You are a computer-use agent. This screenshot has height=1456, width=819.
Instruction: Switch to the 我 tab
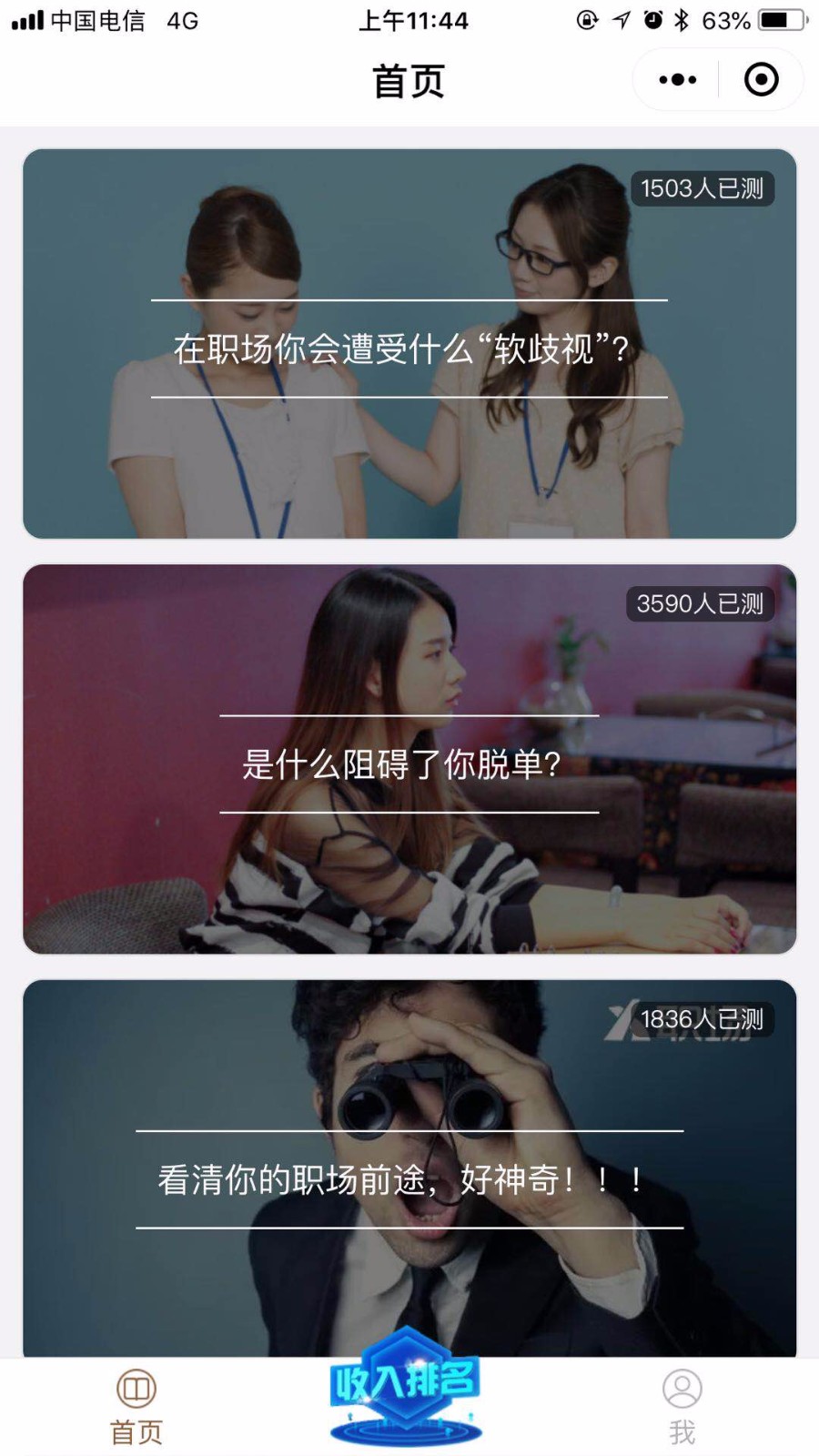point(682,1408)
